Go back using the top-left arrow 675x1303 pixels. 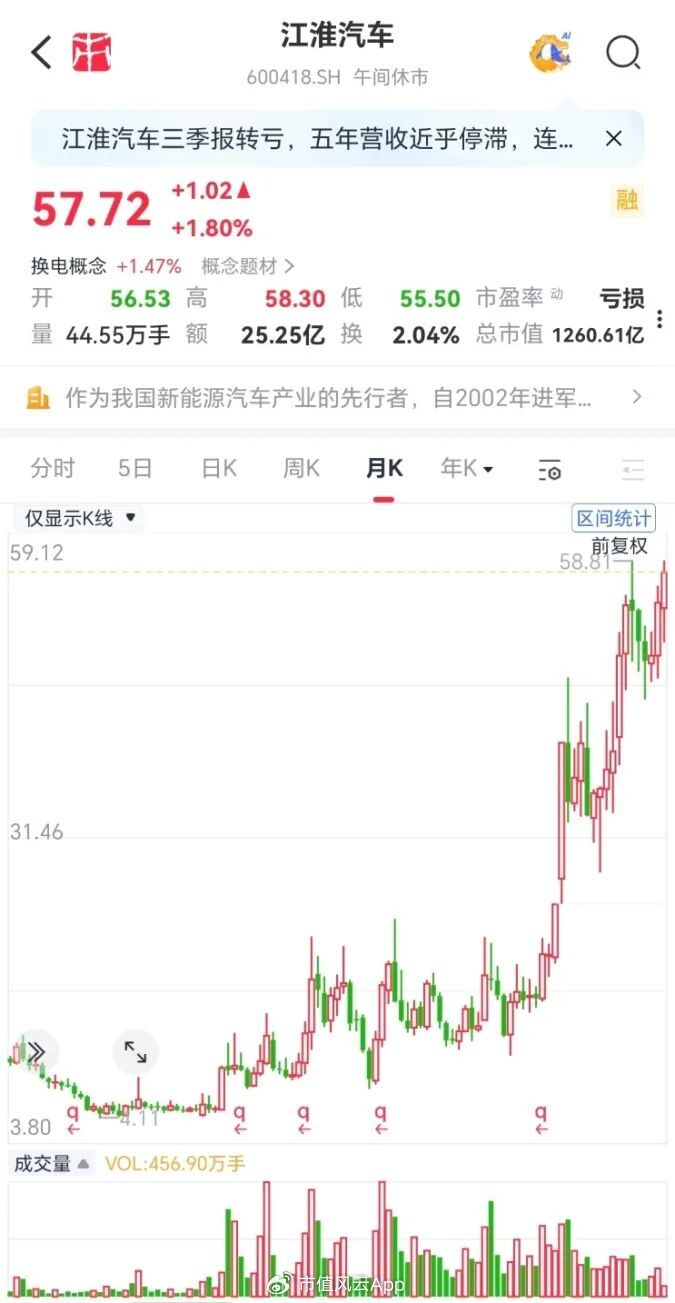(x=41, y=53)
